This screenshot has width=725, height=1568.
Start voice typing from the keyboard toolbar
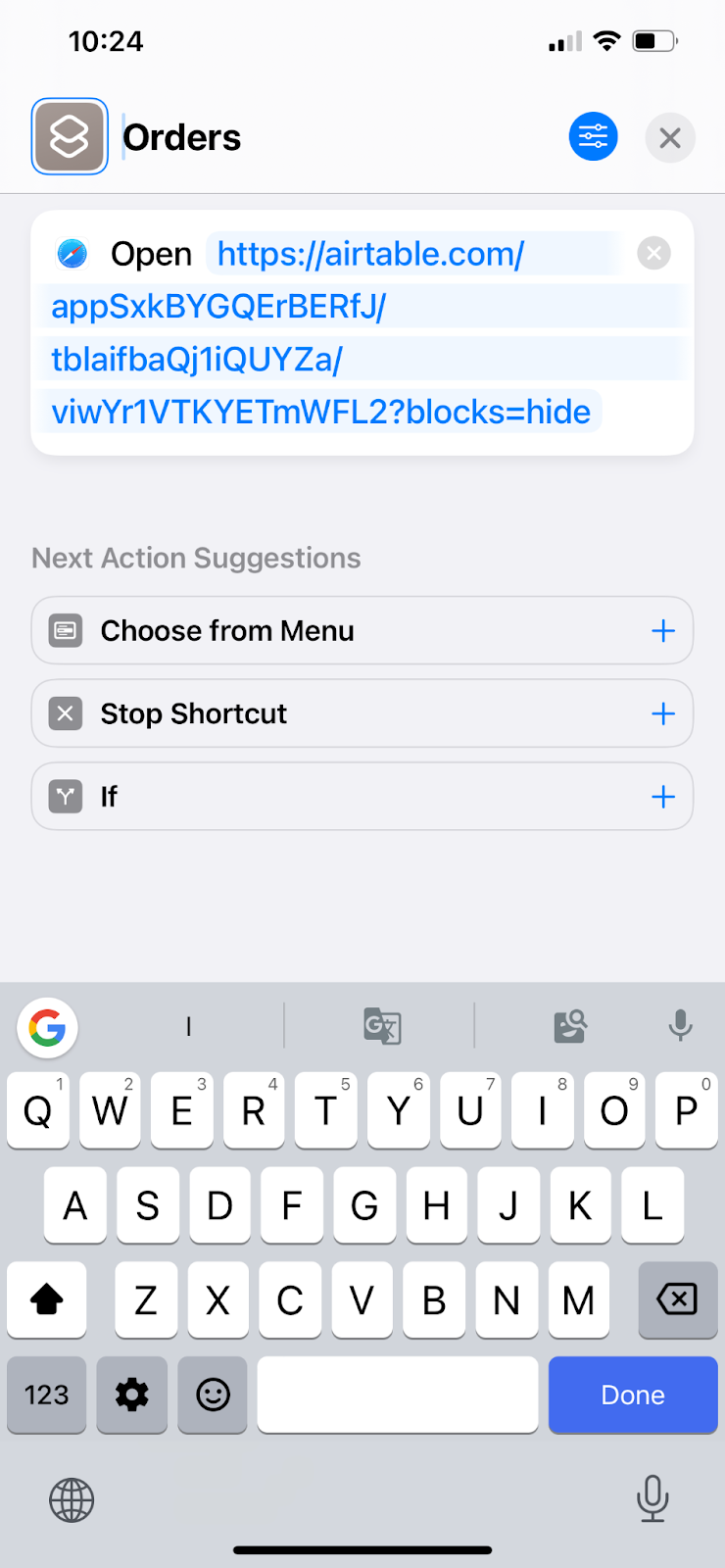[680, 1026]
